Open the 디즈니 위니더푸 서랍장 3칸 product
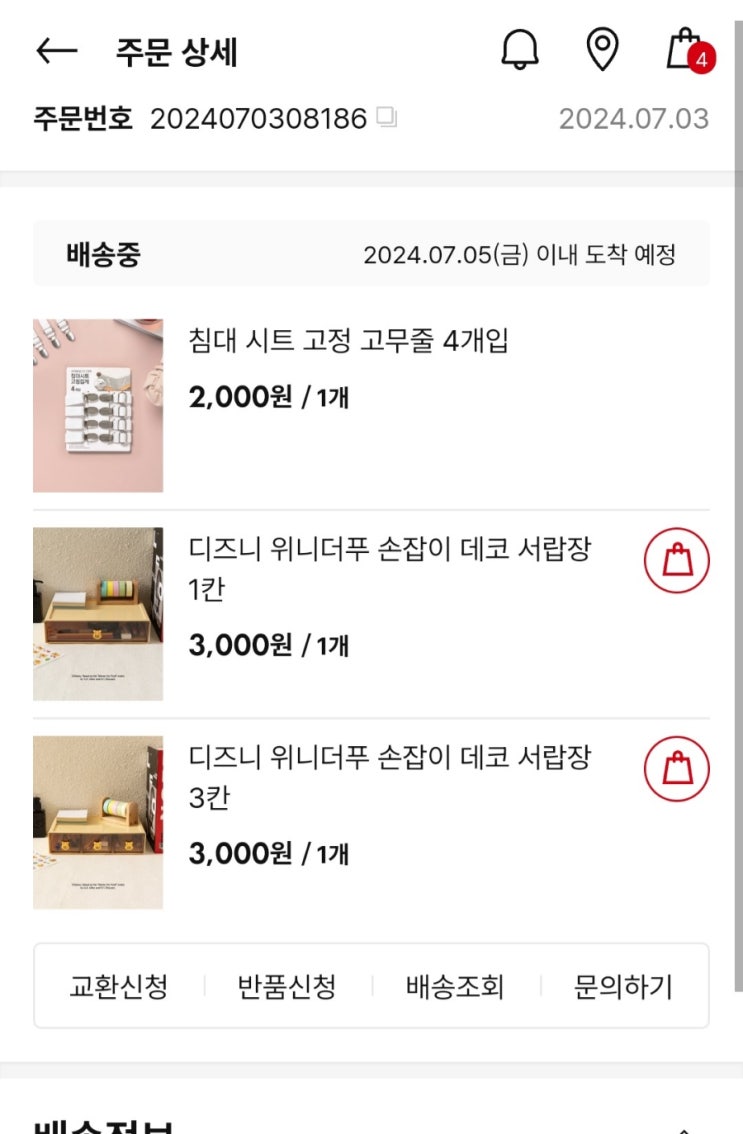Viewport: 743px width, 1134px height. (x=390, y=777)
